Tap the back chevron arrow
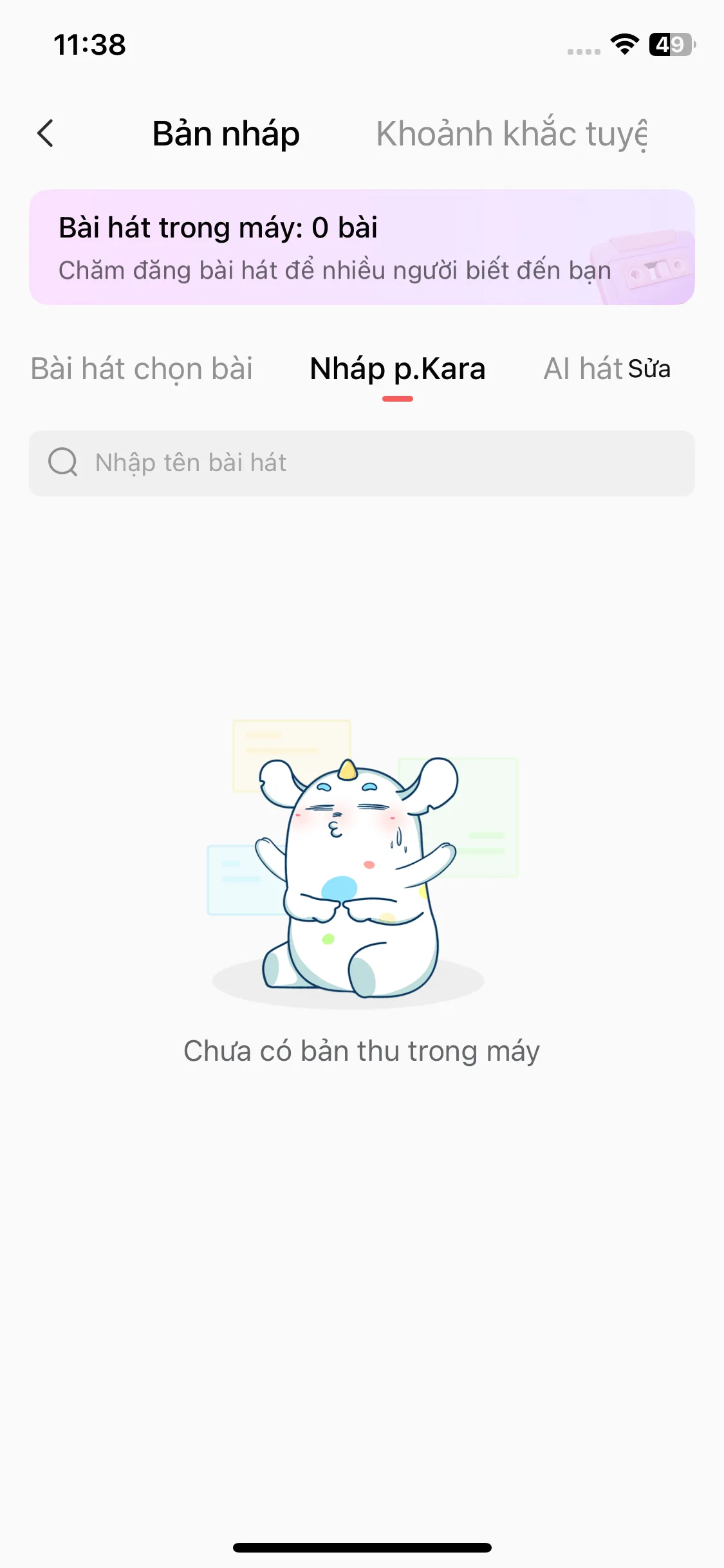The width and height of the screenshot is (724, 1568). pos(46,134)
